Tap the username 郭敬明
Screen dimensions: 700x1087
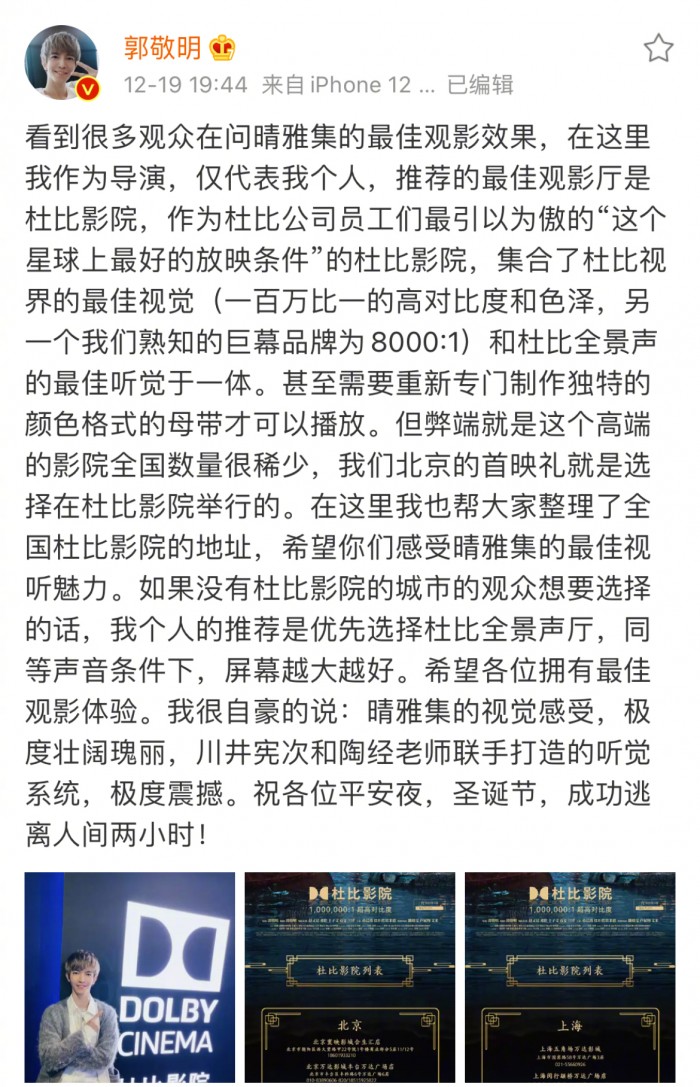(162, 47)
